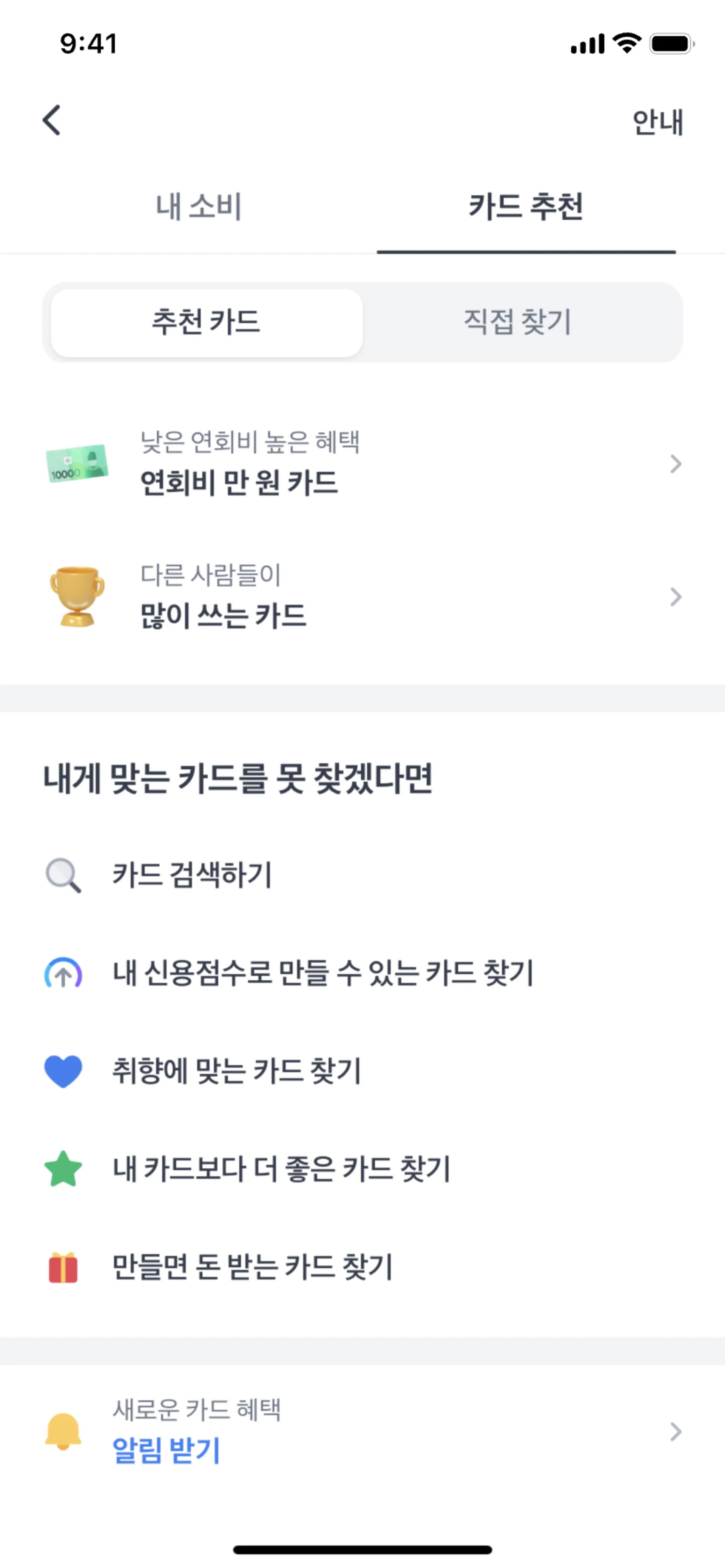The height and width of the screenshot is (1568, 725).
Task: Select 취향에 맞는 카드 찾기
Action: click(236, 1071)
